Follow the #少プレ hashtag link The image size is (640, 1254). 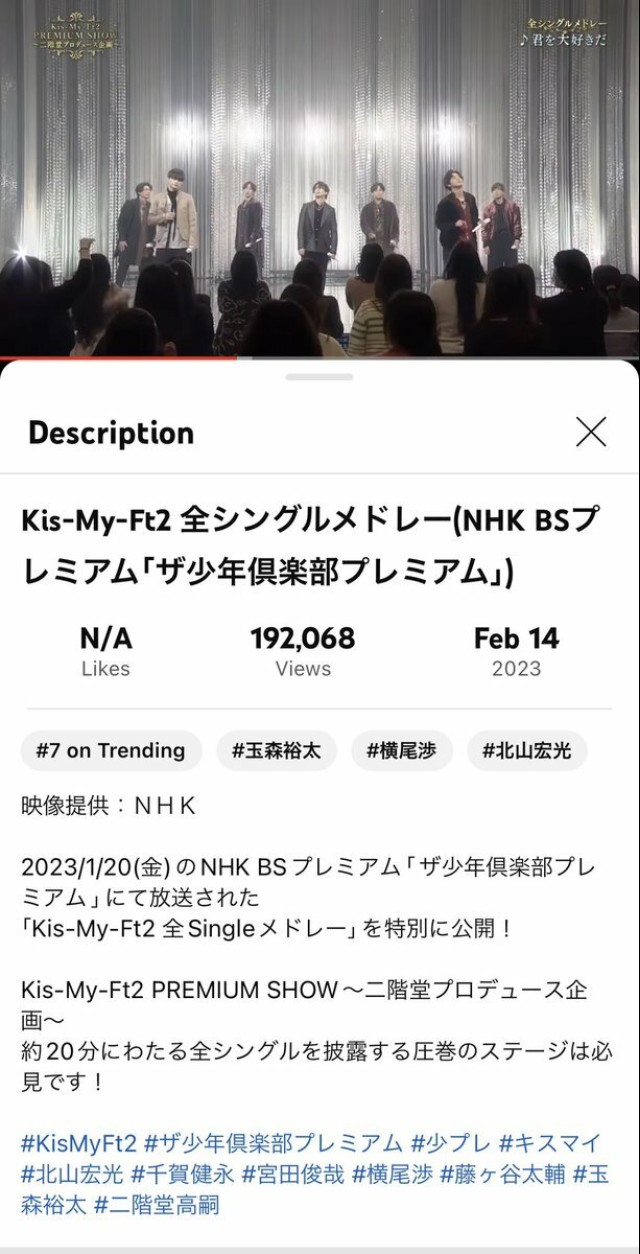[x=450, y=1142]
